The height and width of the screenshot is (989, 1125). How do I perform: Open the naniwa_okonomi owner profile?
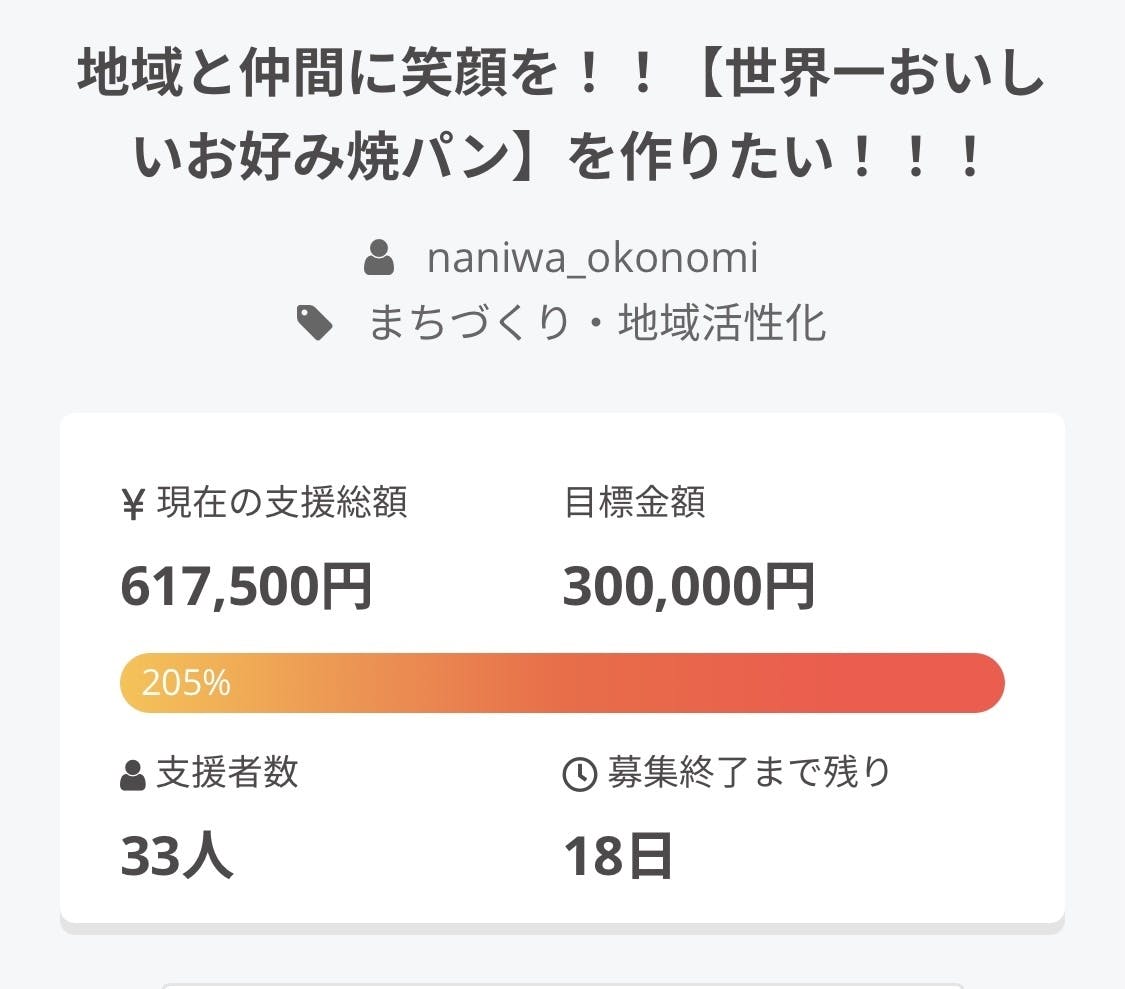point(592,258)
